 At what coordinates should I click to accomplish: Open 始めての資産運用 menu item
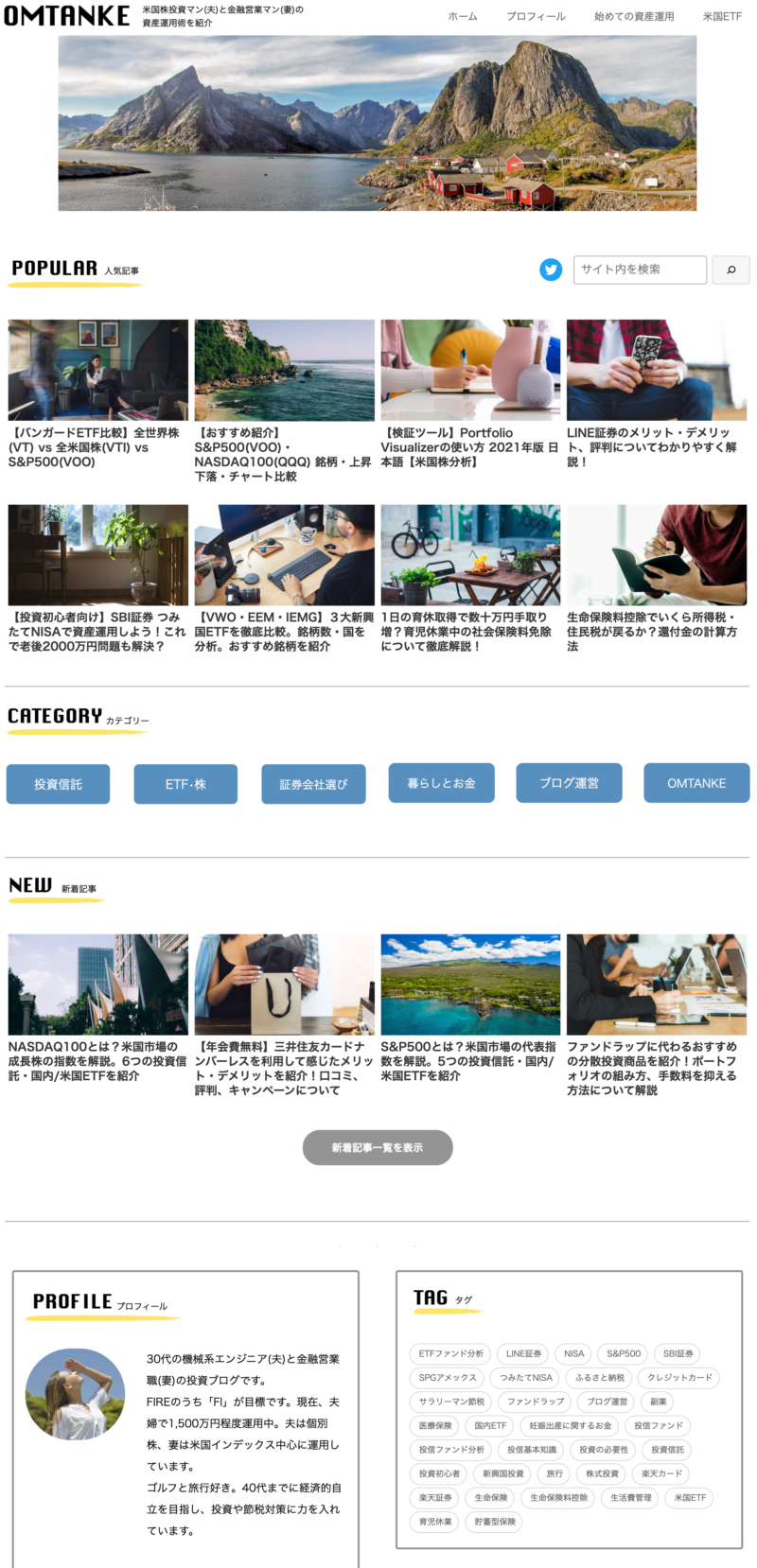[634, 16]
